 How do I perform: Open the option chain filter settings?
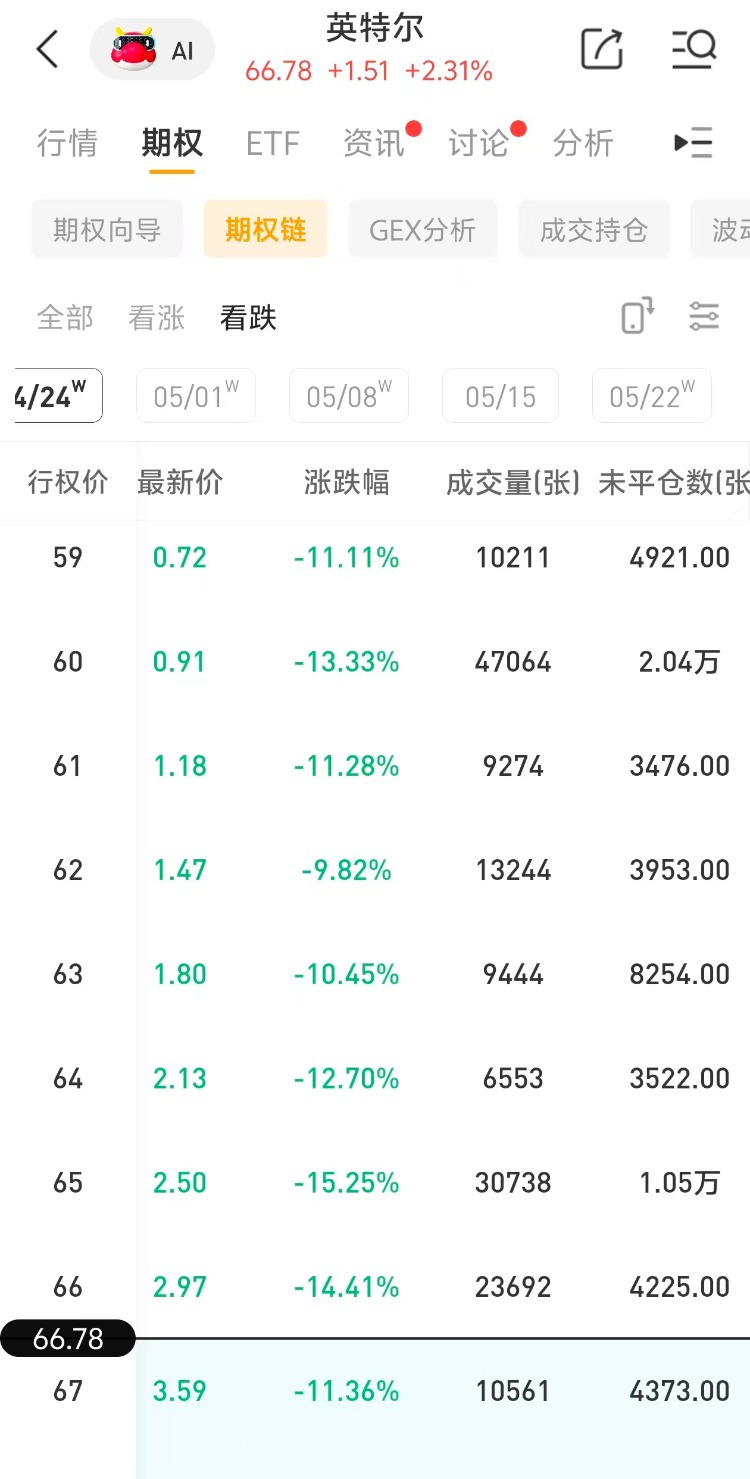pyautogui.click(x=704, y=316)
